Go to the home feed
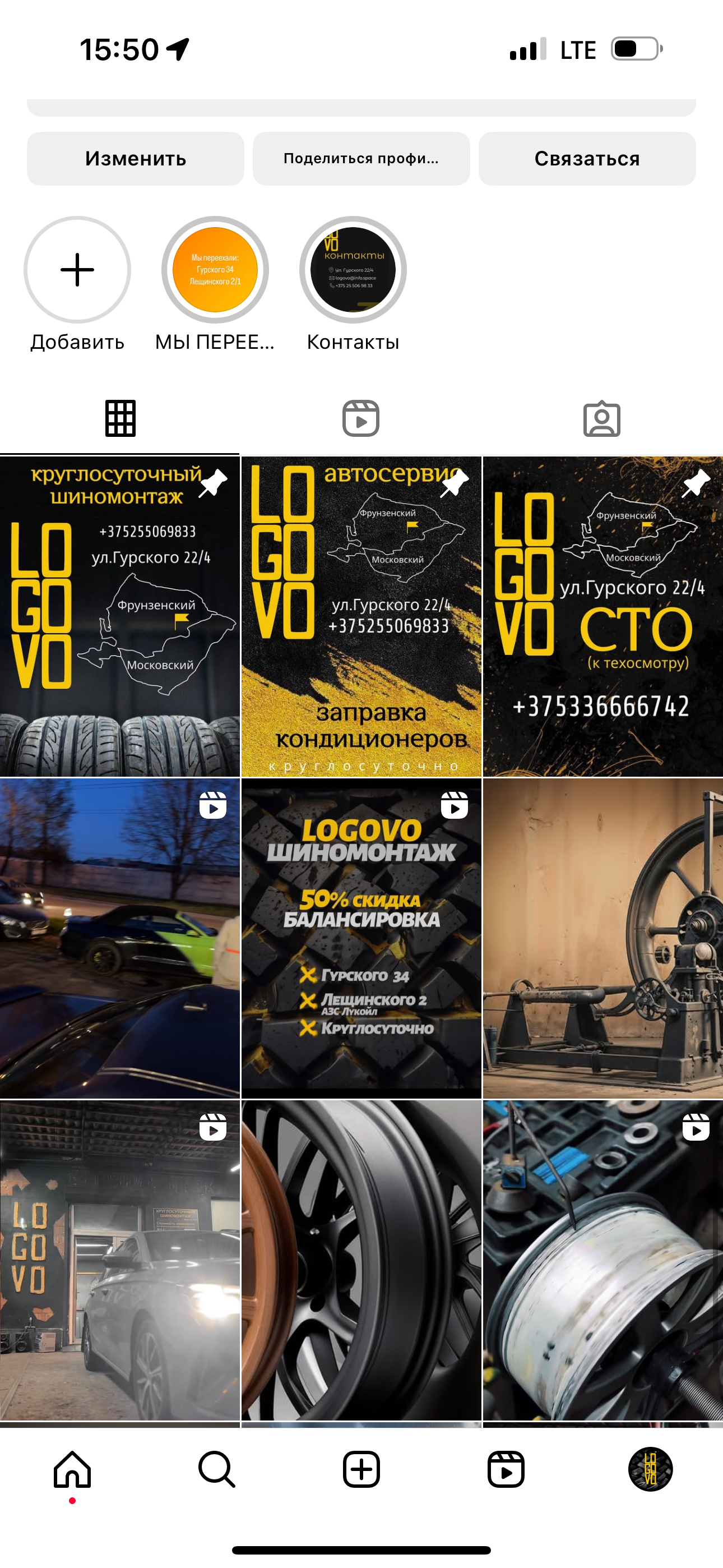This screenshot has width=723, height=1568. click(72, 1469)
